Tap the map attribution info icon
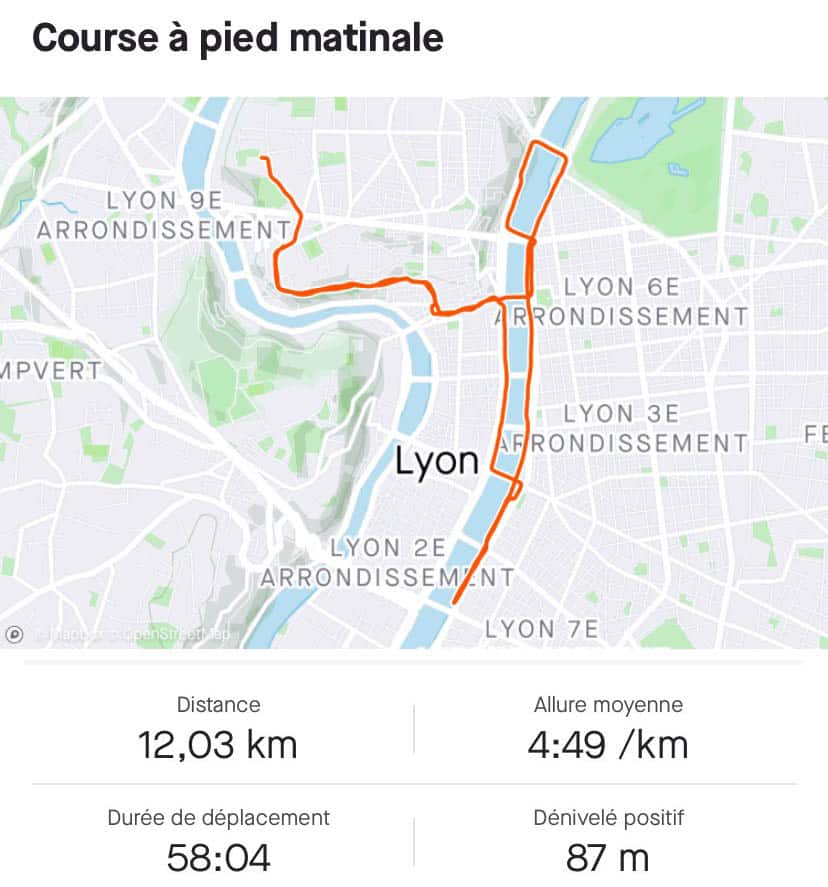The width and height of the screenshot is (828, 887). pos(15,634)
